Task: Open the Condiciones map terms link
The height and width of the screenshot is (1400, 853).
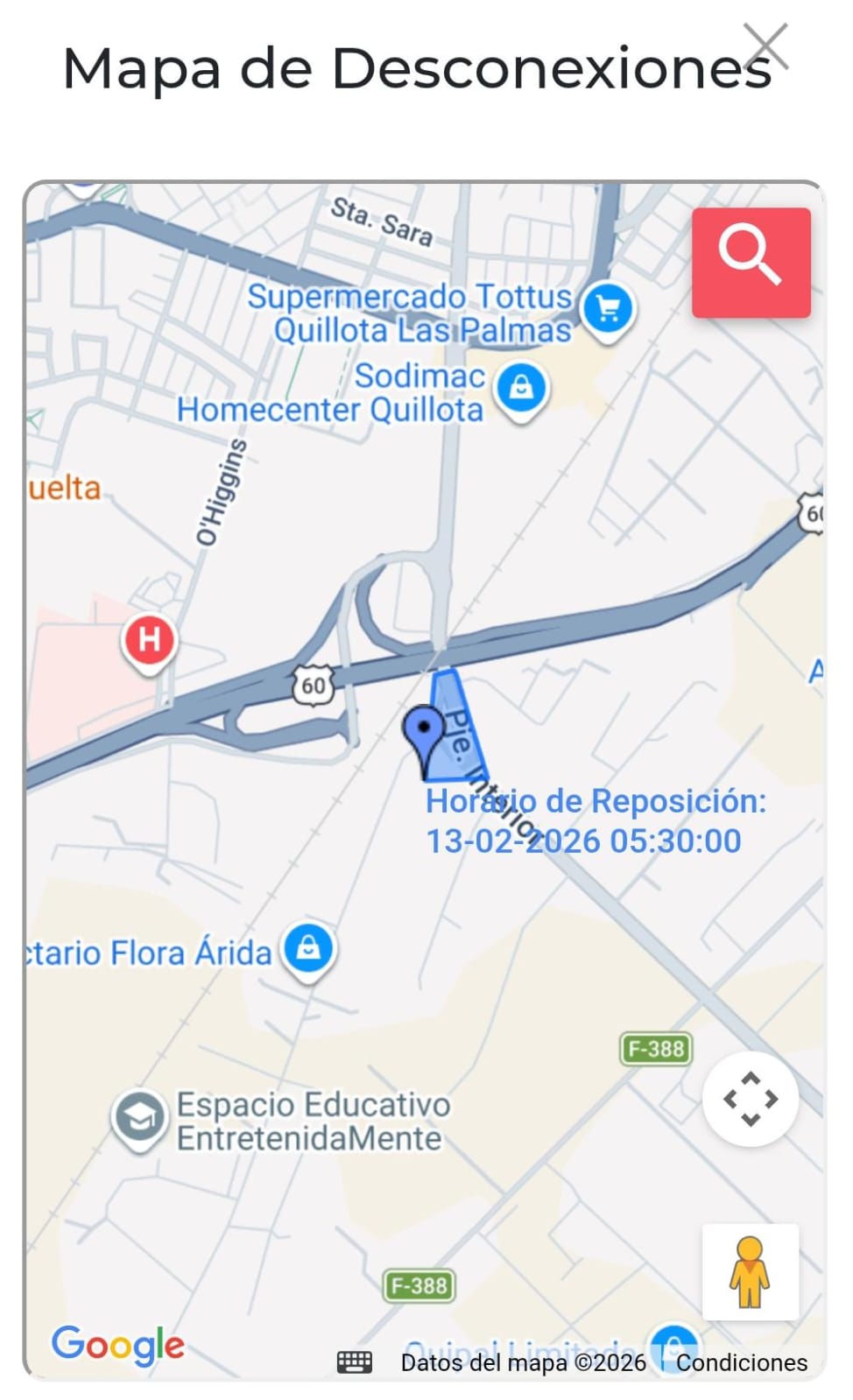Action: click(741, 1362)
